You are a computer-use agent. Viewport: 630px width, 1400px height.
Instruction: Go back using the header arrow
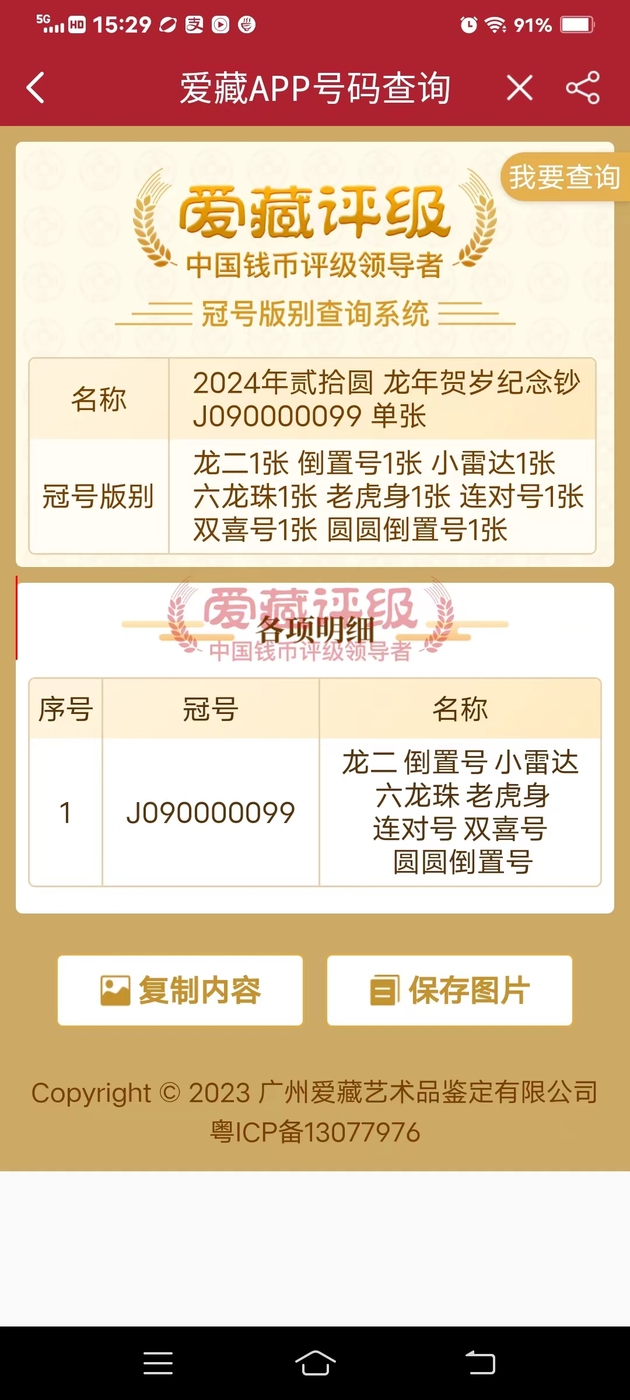pos(36,88)
